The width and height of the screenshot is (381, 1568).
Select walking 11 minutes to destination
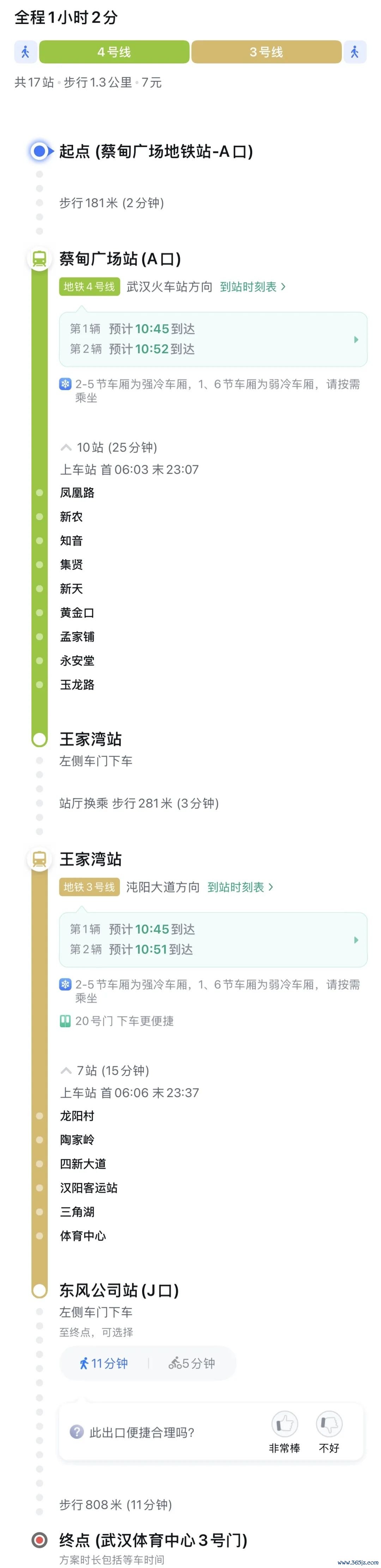104,1363
